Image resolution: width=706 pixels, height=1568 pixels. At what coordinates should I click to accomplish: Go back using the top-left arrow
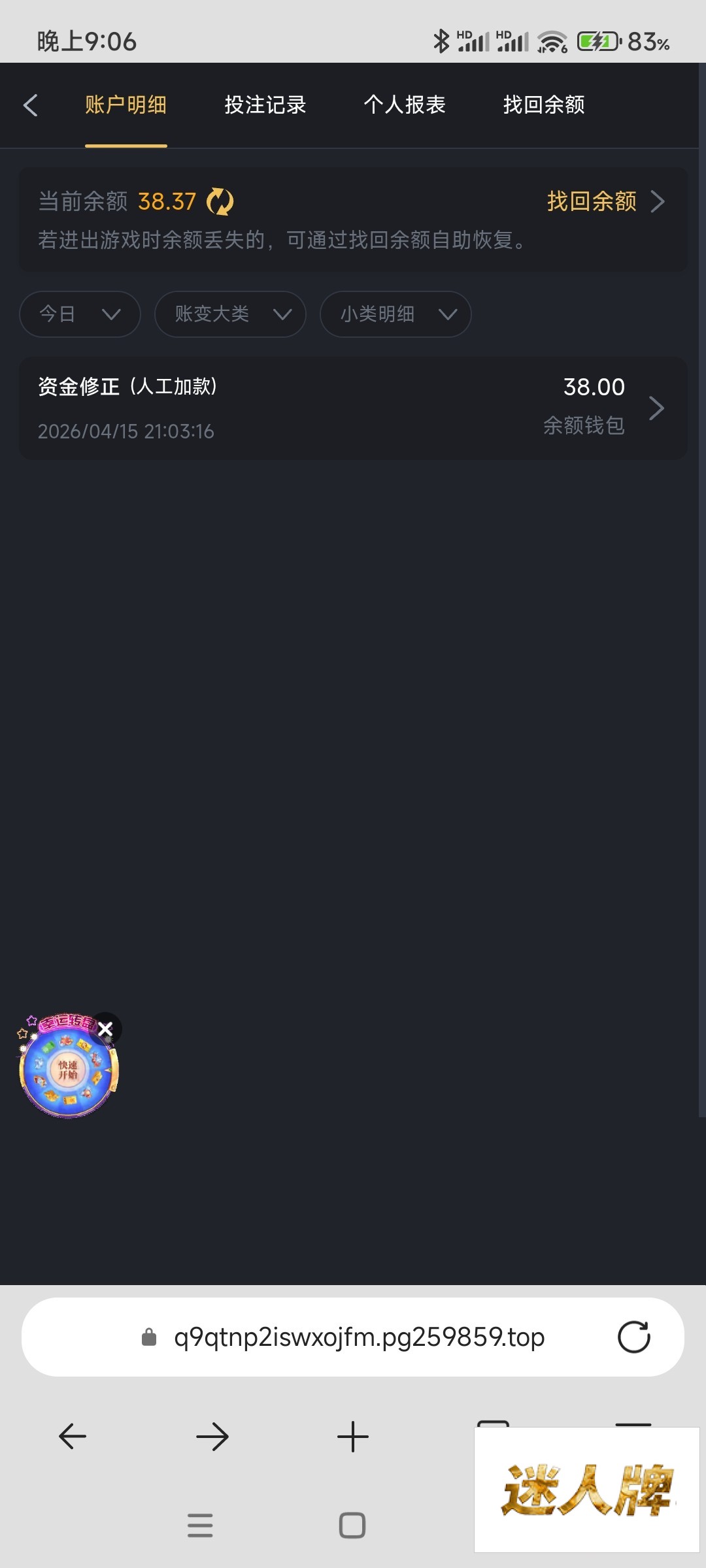click(x=31, y=105)
